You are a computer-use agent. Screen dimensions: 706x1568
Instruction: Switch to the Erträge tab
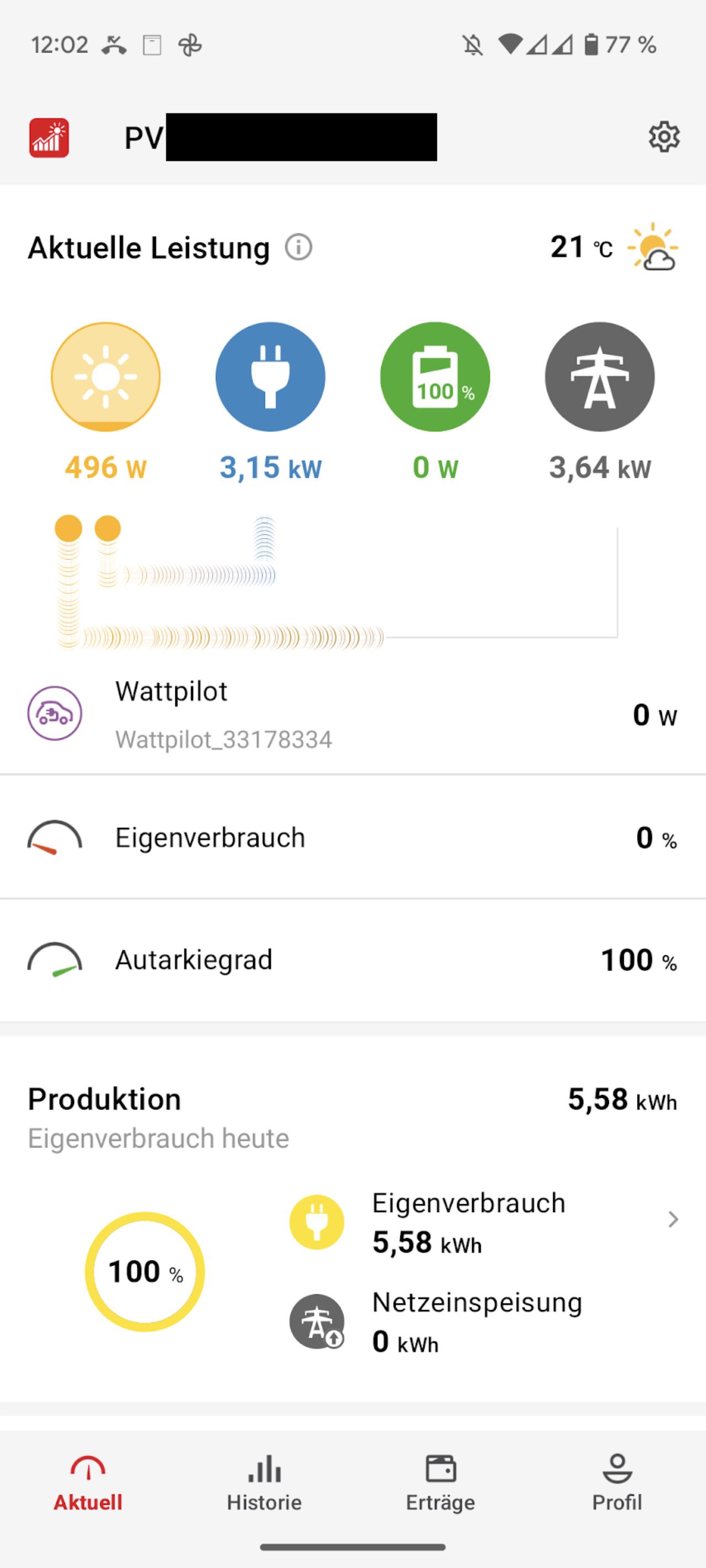pyautogui.click(x=441, y=1484)
